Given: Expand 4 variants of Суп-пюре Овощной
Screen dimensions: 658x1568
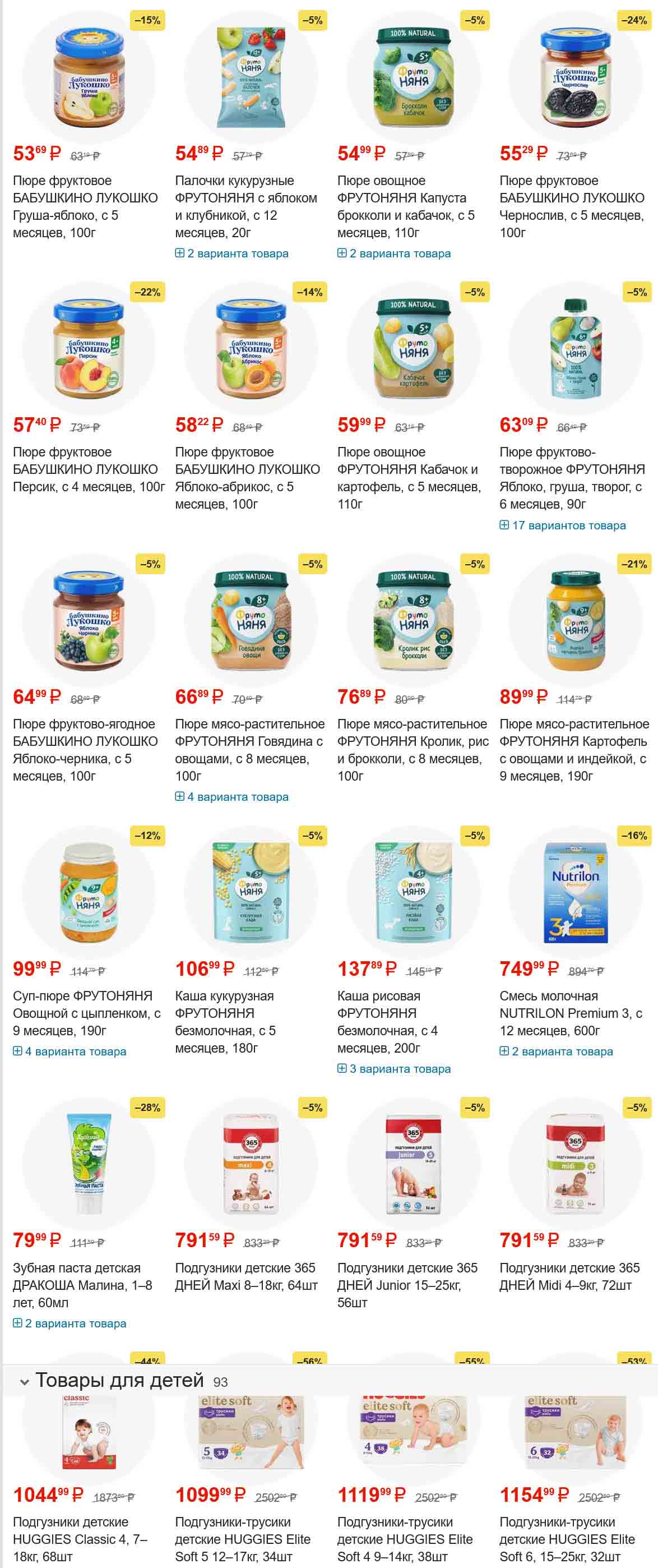Looking at the screenshot, I should point(69,1051).
